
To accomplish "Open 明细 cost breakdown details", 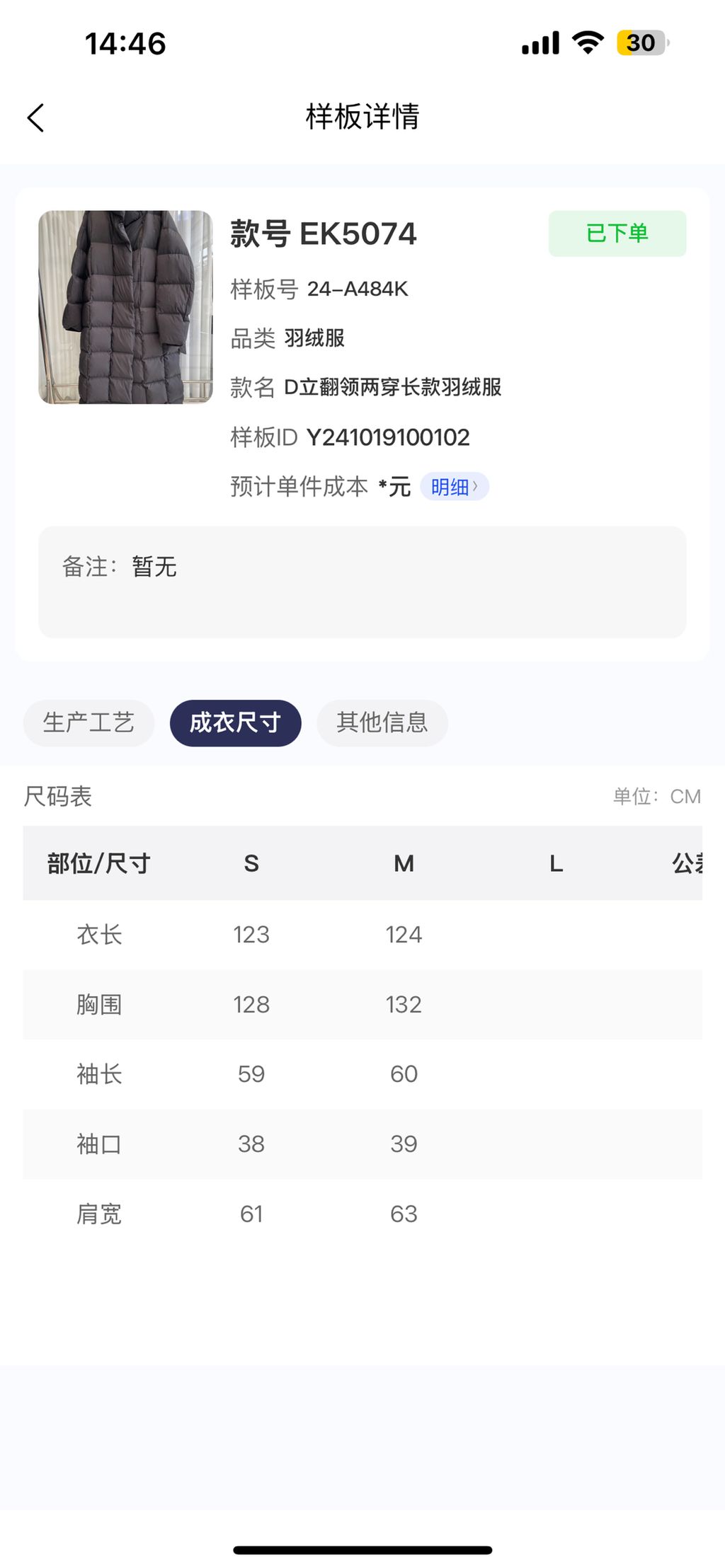I will tap(451, 485).
